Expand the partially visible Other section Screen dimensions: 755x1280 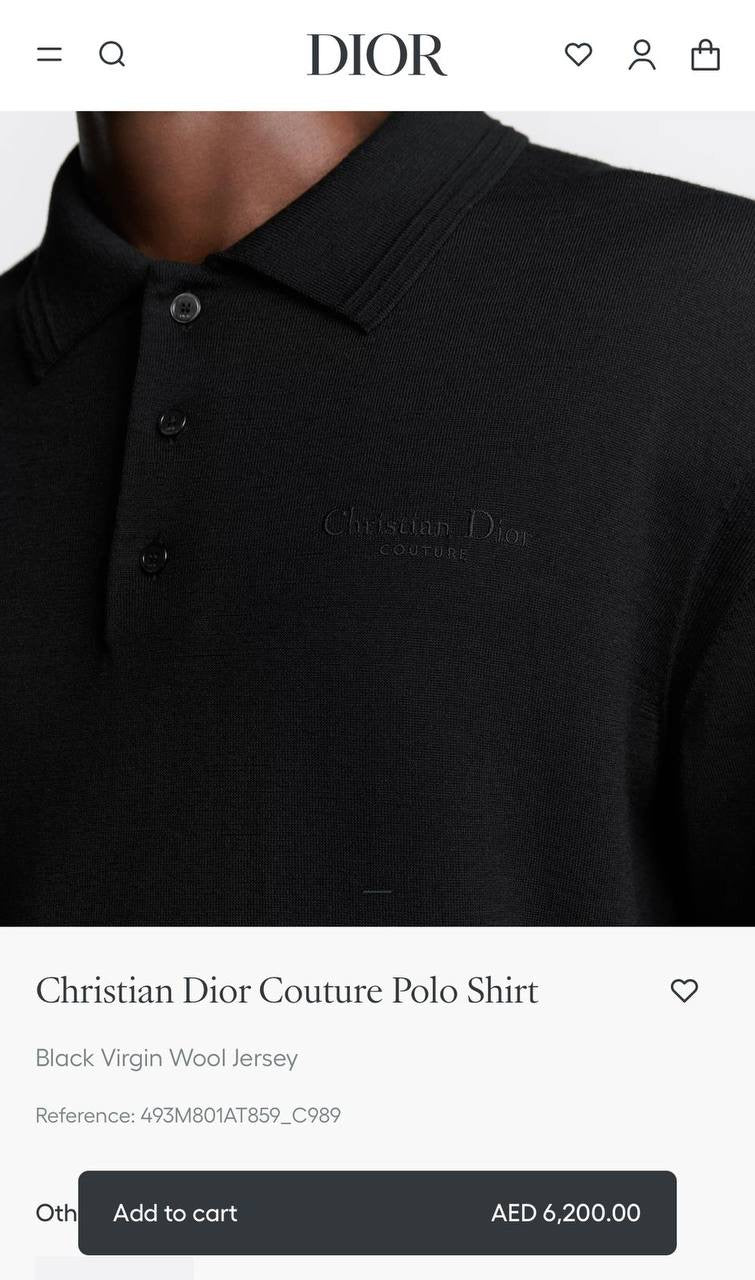click(x=52, y=1212)
